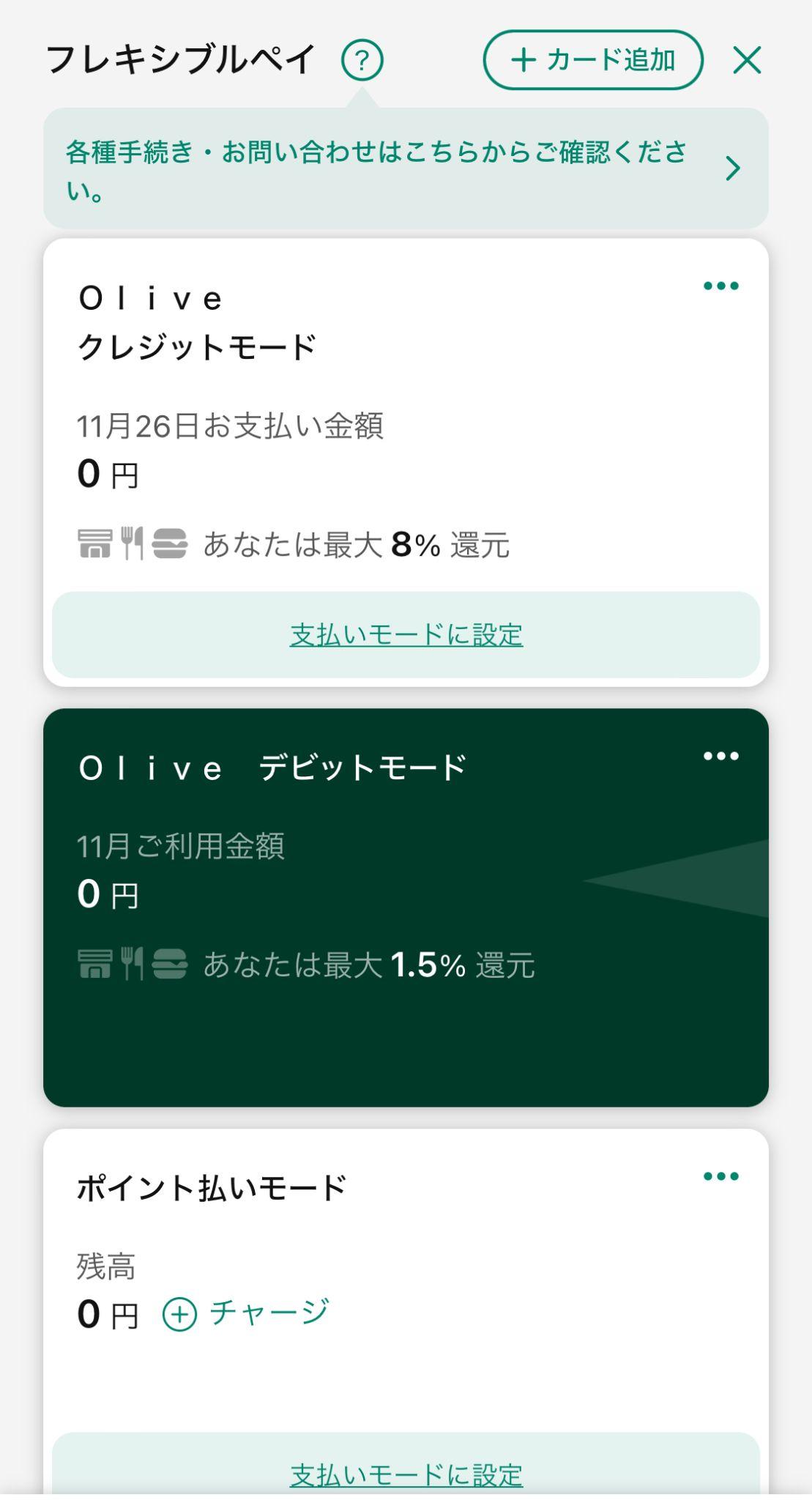Open the 各種手続き・お問い合わせ banner

click(x=406, y=169)
